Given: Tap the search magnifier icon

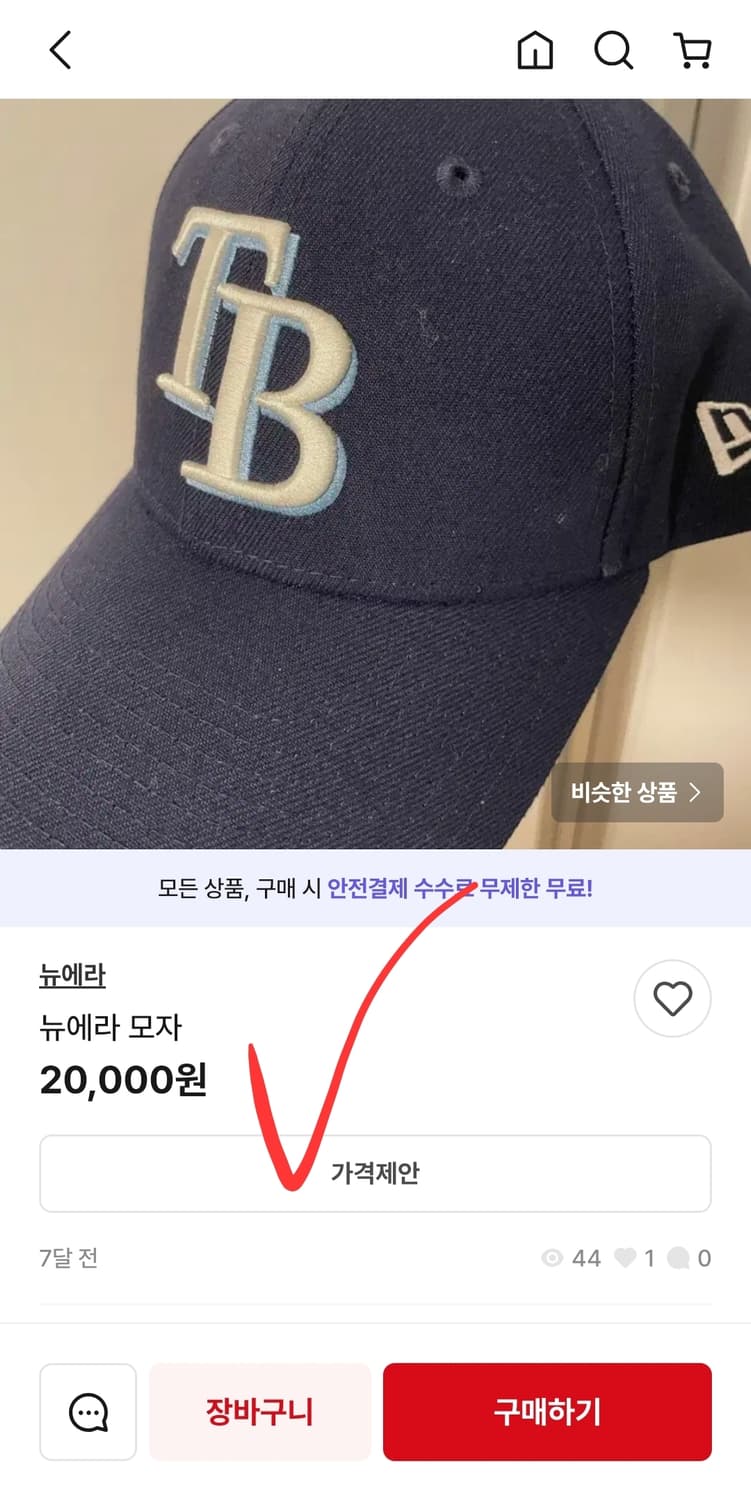Looking at the screenshot, I should [x=613, y=50].
